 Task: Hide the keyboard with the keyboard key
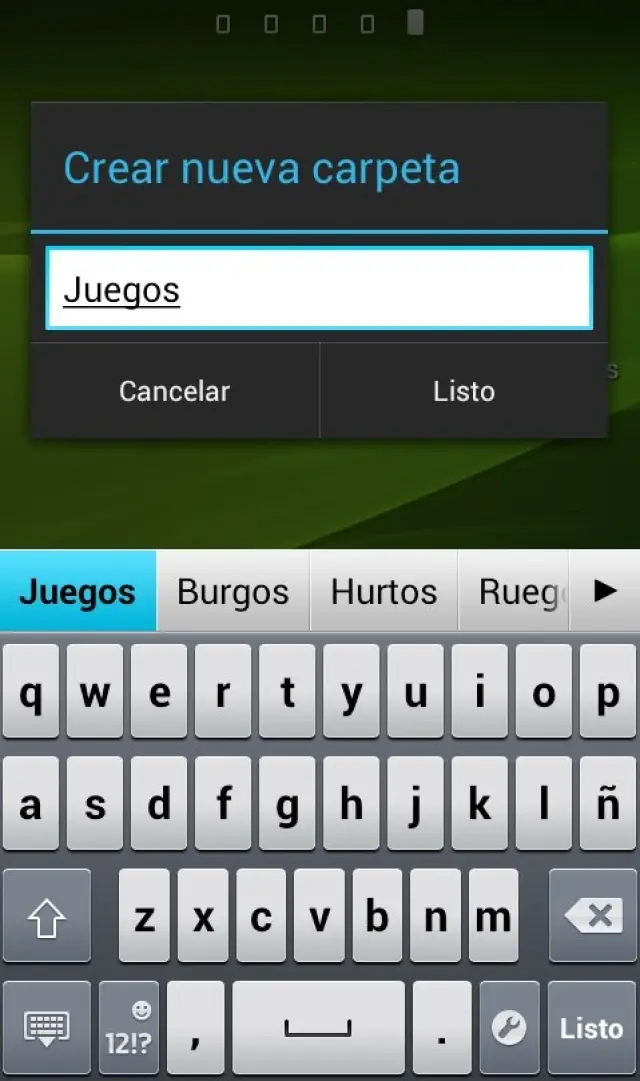(46, 1027)
